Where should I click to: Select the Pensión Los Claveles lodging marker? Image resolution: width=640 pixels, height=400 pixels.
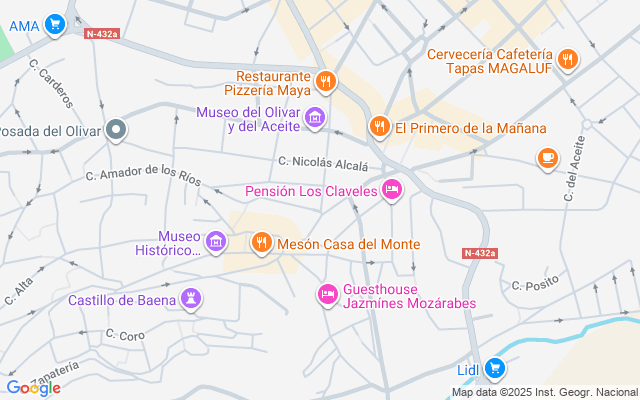[392, 190]
